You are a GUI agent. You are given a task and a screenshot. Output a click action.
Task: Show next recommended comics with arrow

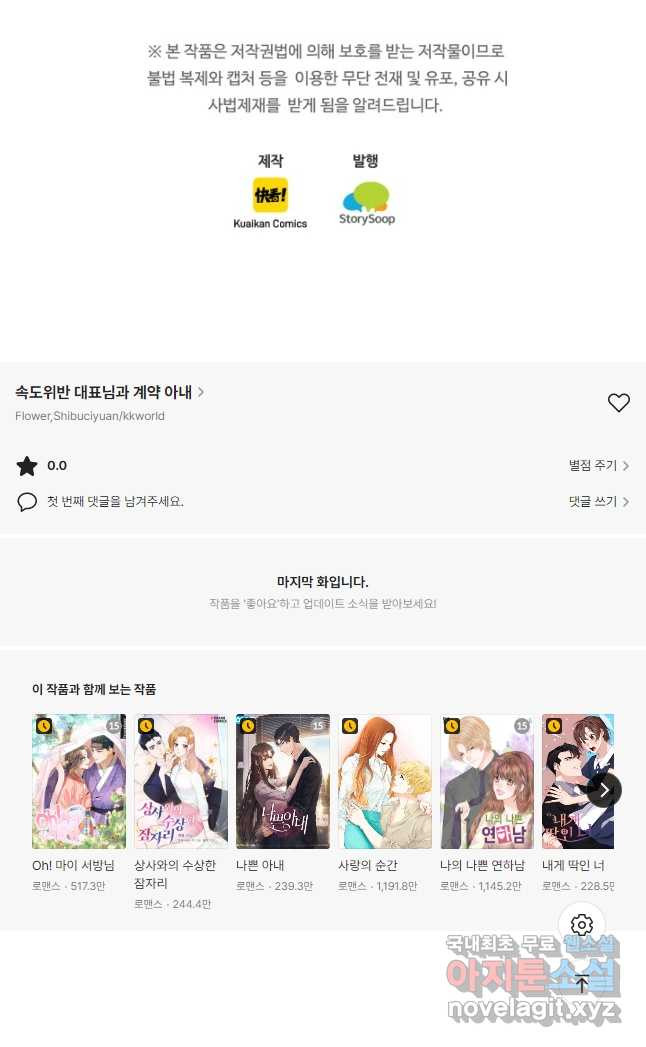[x=604, y=790]
